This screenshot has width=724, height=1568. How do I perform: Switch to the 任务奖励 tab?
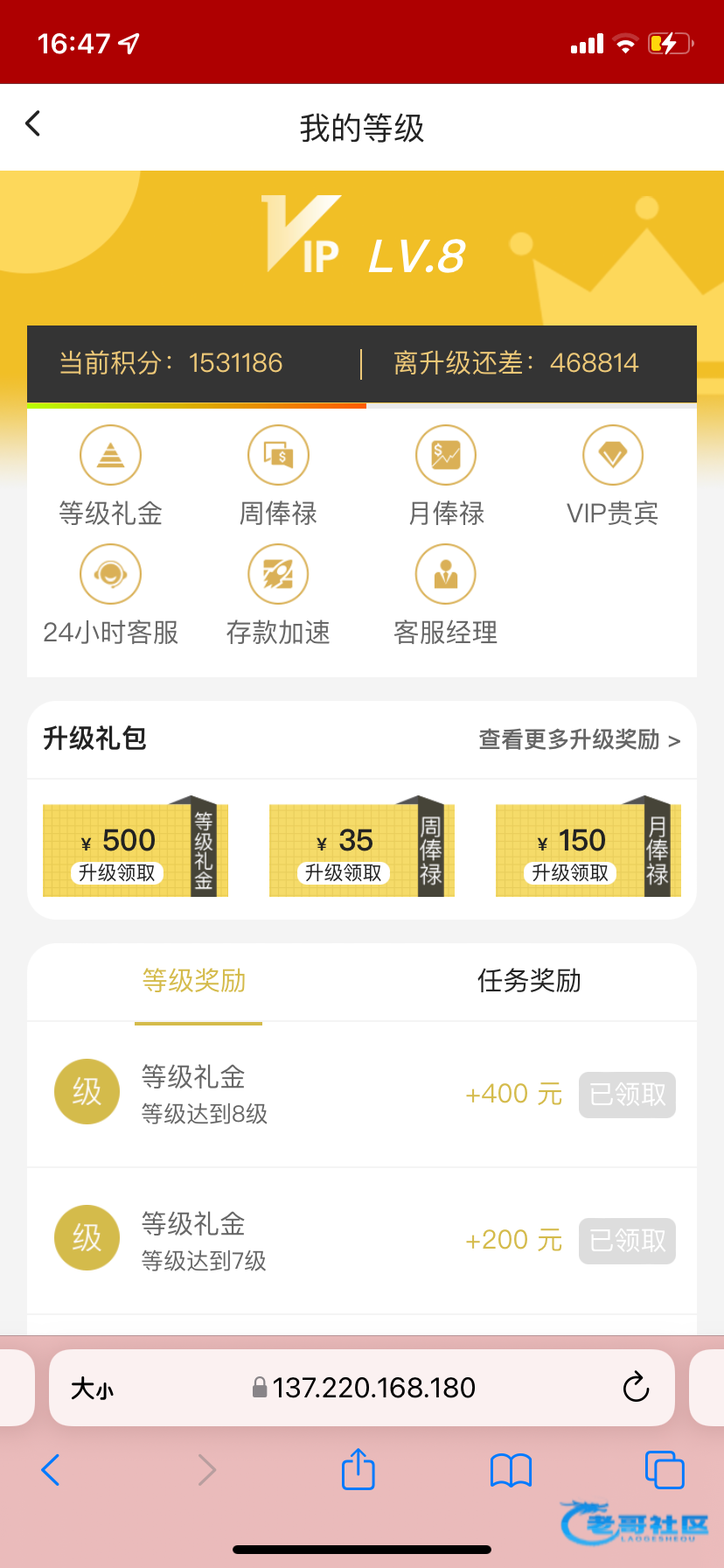[529, 981]
